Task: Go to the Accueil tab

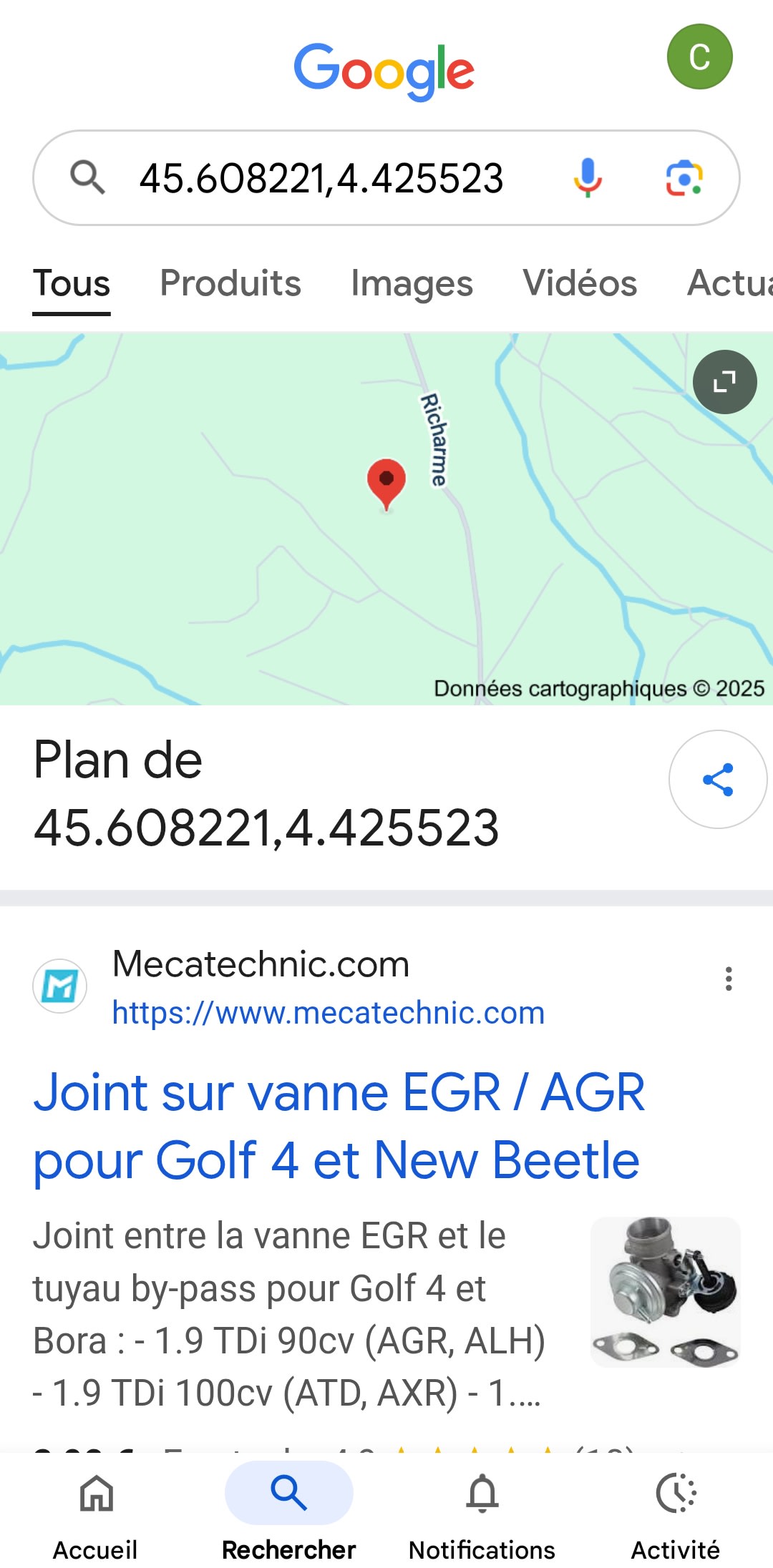Action: (x=96, y=1511)
